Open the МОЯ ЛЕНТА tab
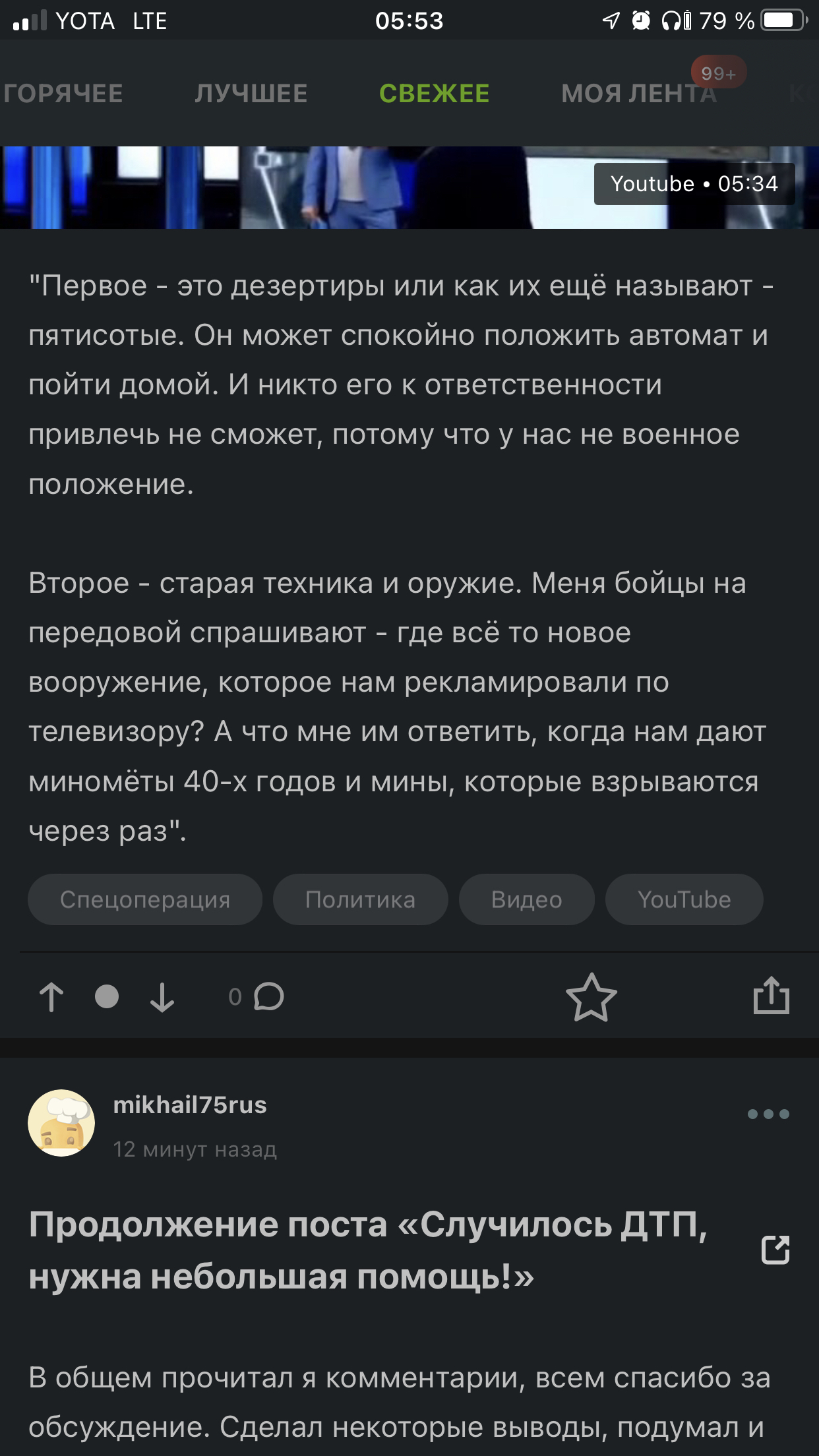819x1456 pixels. coord(638,94)
